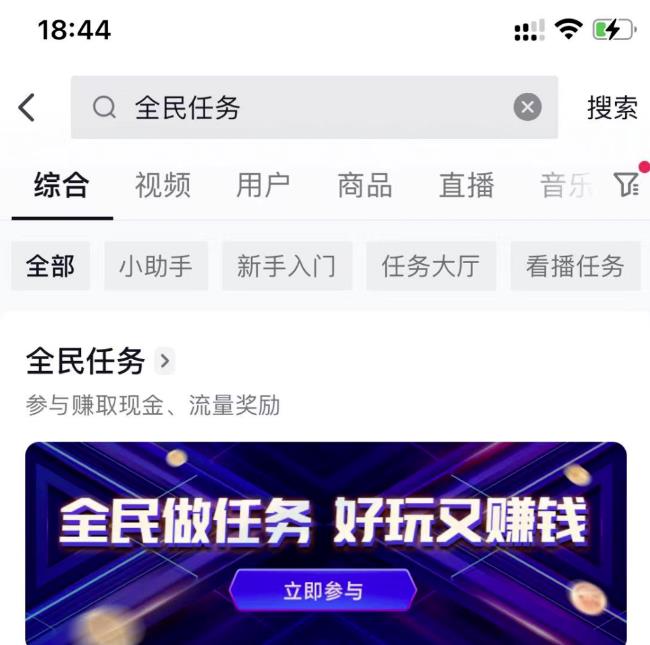The width and height of the screenshot is (650, 645).
Task: Apply the 任务大厅 filter
Action: click(431, 266)
